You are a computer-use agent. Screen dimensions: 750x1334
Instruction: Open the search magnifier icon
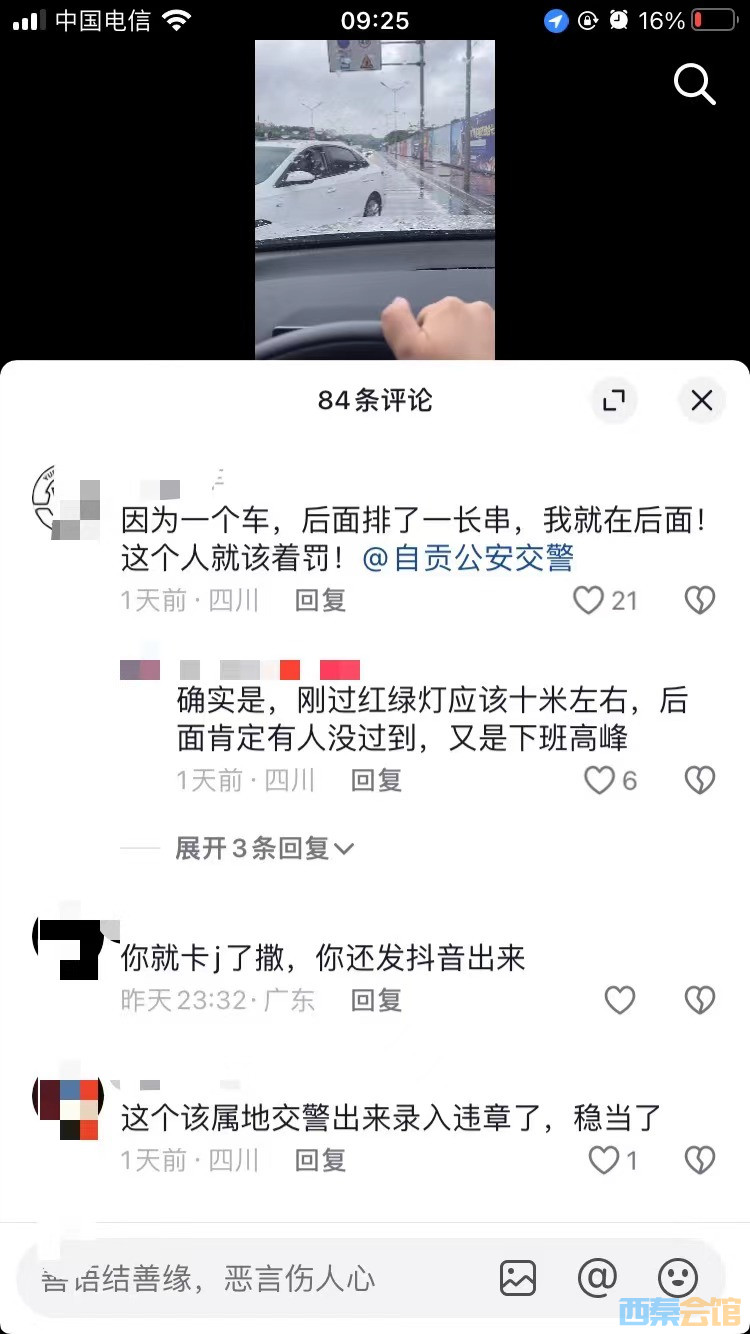(694, 84)
